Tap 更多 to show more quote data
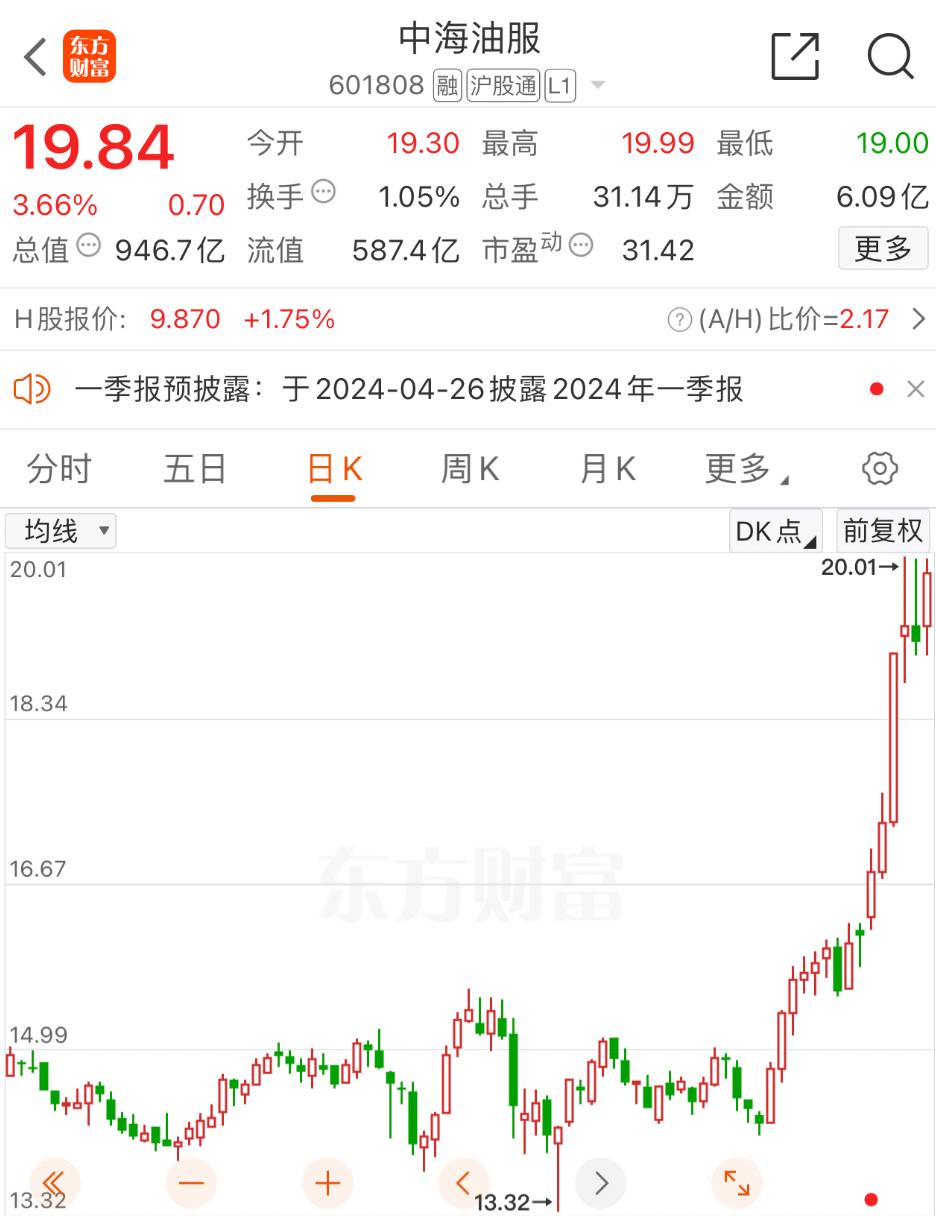Viewport: 936px width, 1216px height. click(x=882, y=249)
